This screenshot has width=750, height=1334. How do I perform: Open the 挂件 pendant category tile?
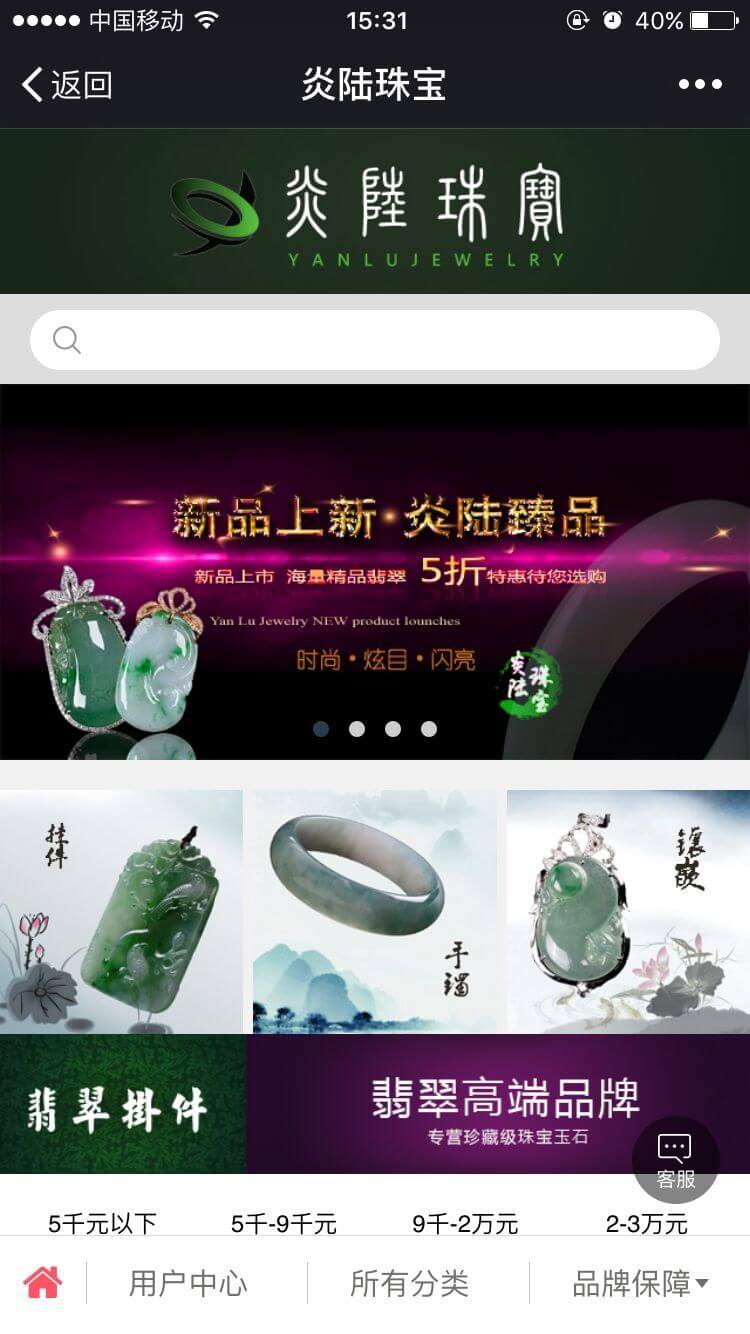pyautogui.click(x=121, y=911)
